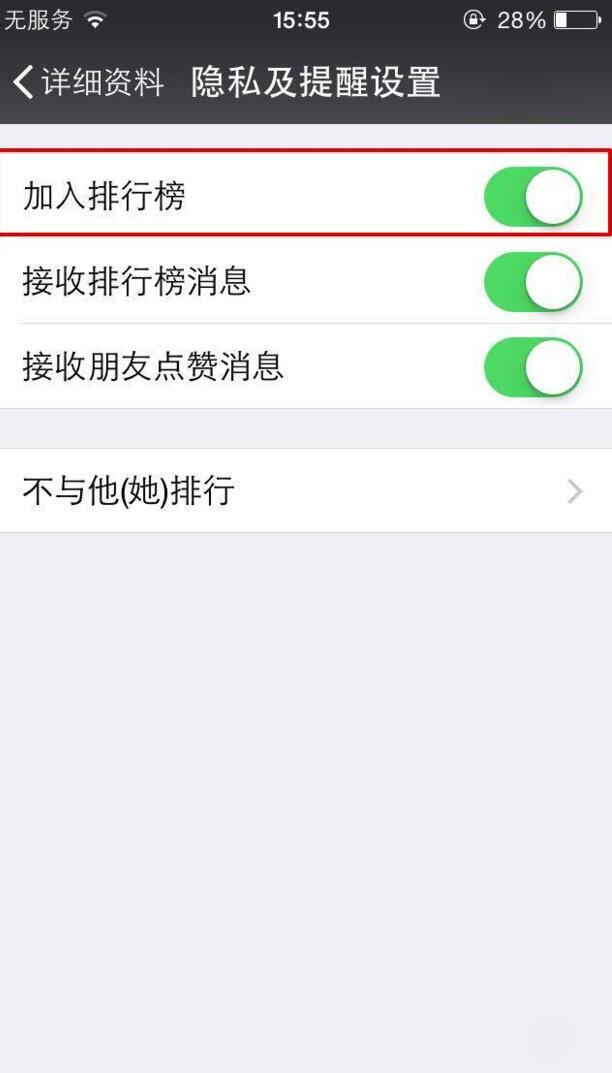612x1073 pixels.
Task: Turn off the 加入排行榜 switch
Action: click(x=532, y=197)
